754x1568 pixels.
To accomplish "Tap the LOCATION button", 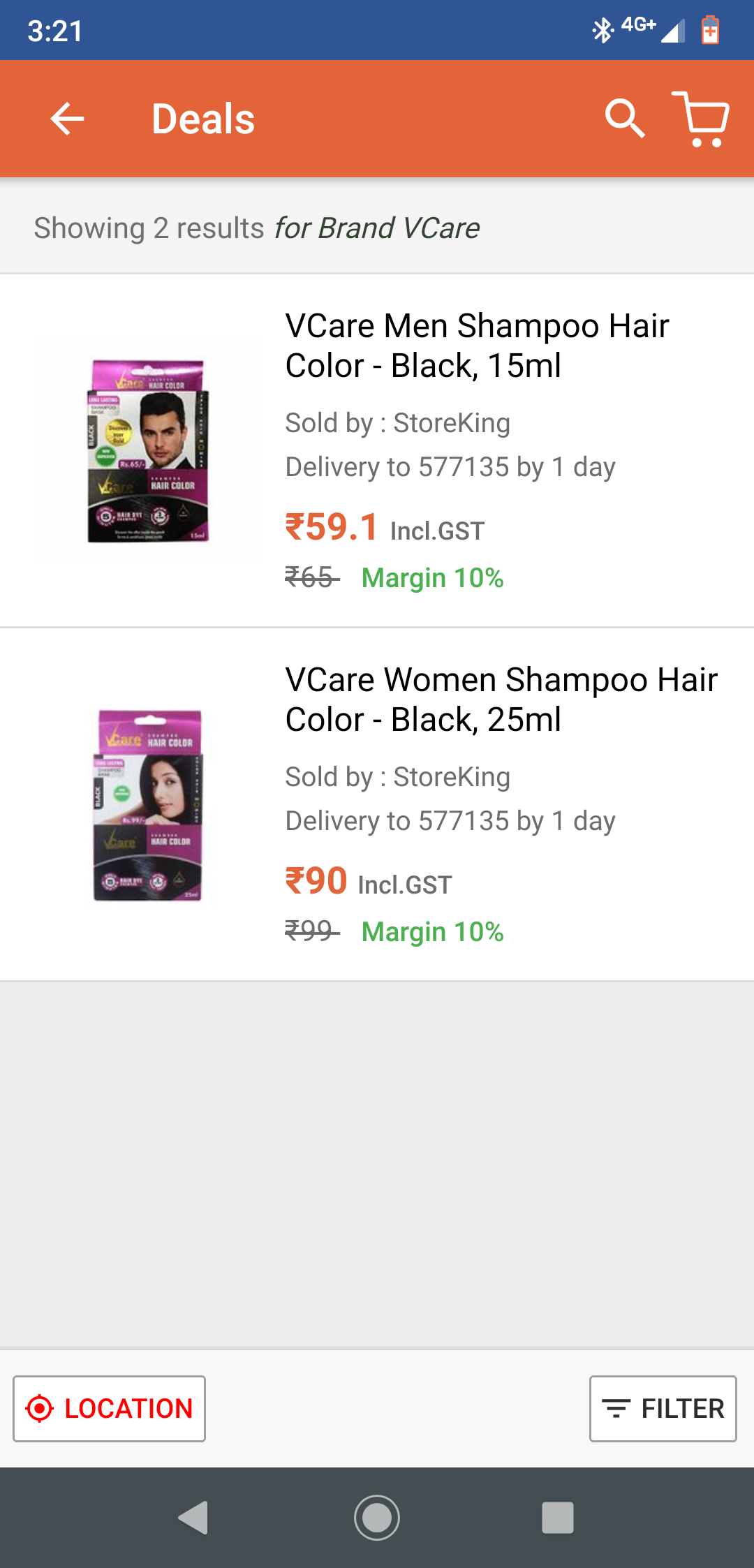I will point(110,1408).
